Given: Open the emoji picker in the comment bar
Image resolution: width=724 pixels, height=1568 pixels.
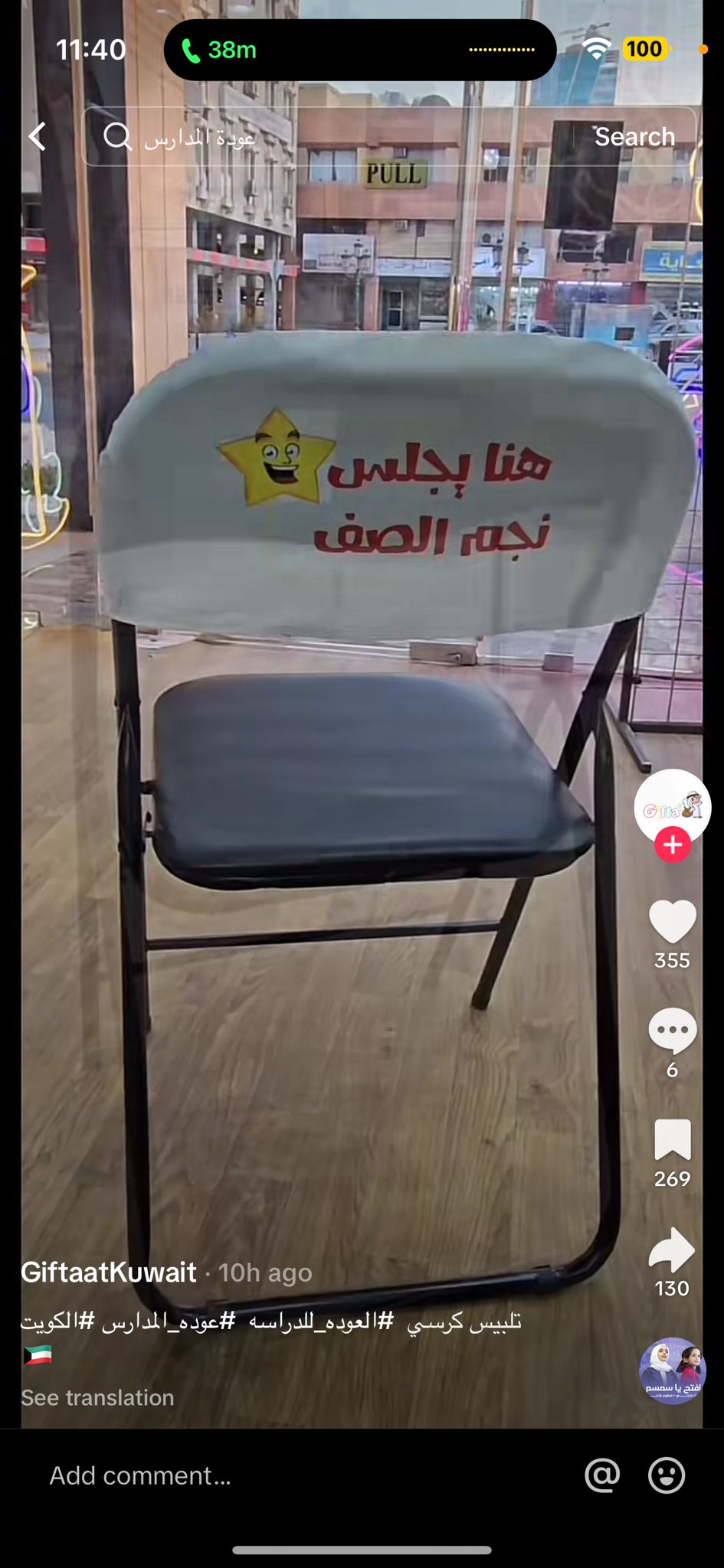Looking at the screenshot, I should point(667,1475).
